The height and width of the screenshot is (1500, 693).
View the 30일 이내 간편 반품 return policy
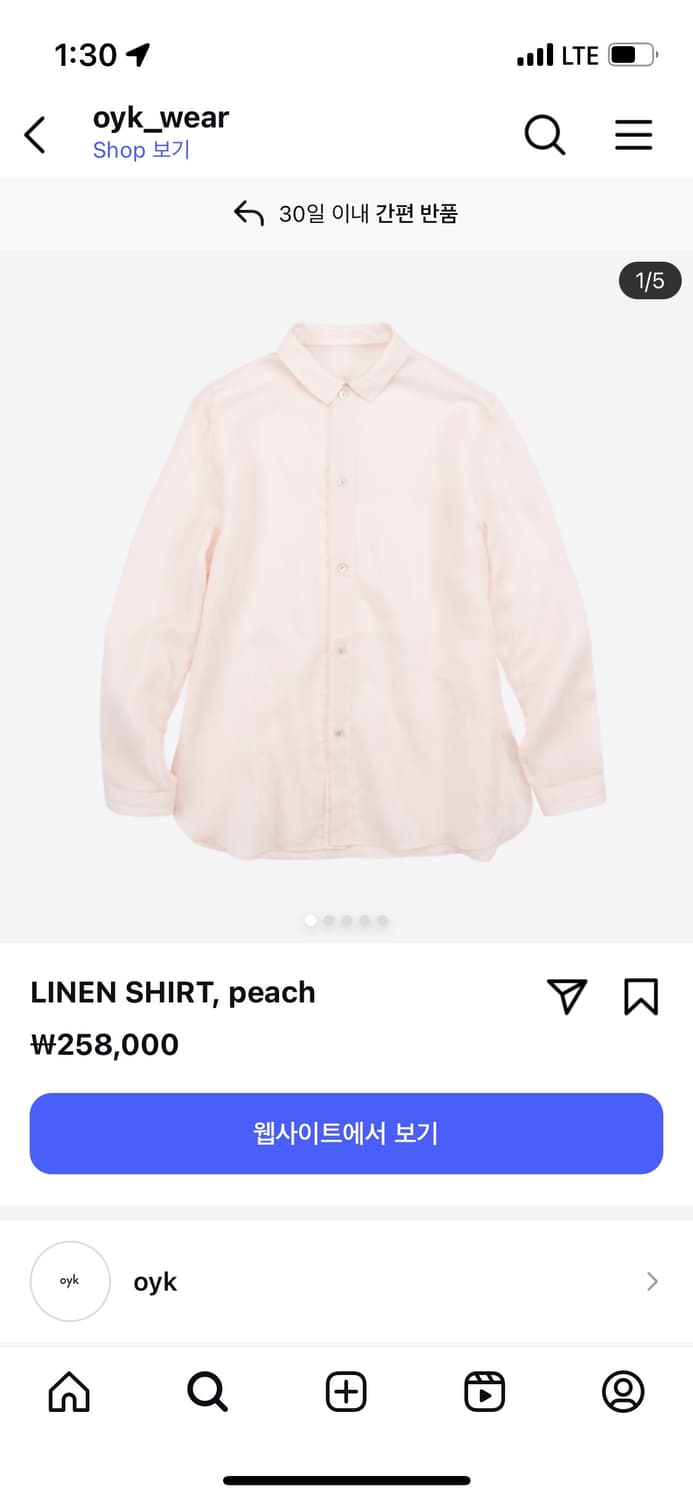pyautogui.click(x=346, y=213)
